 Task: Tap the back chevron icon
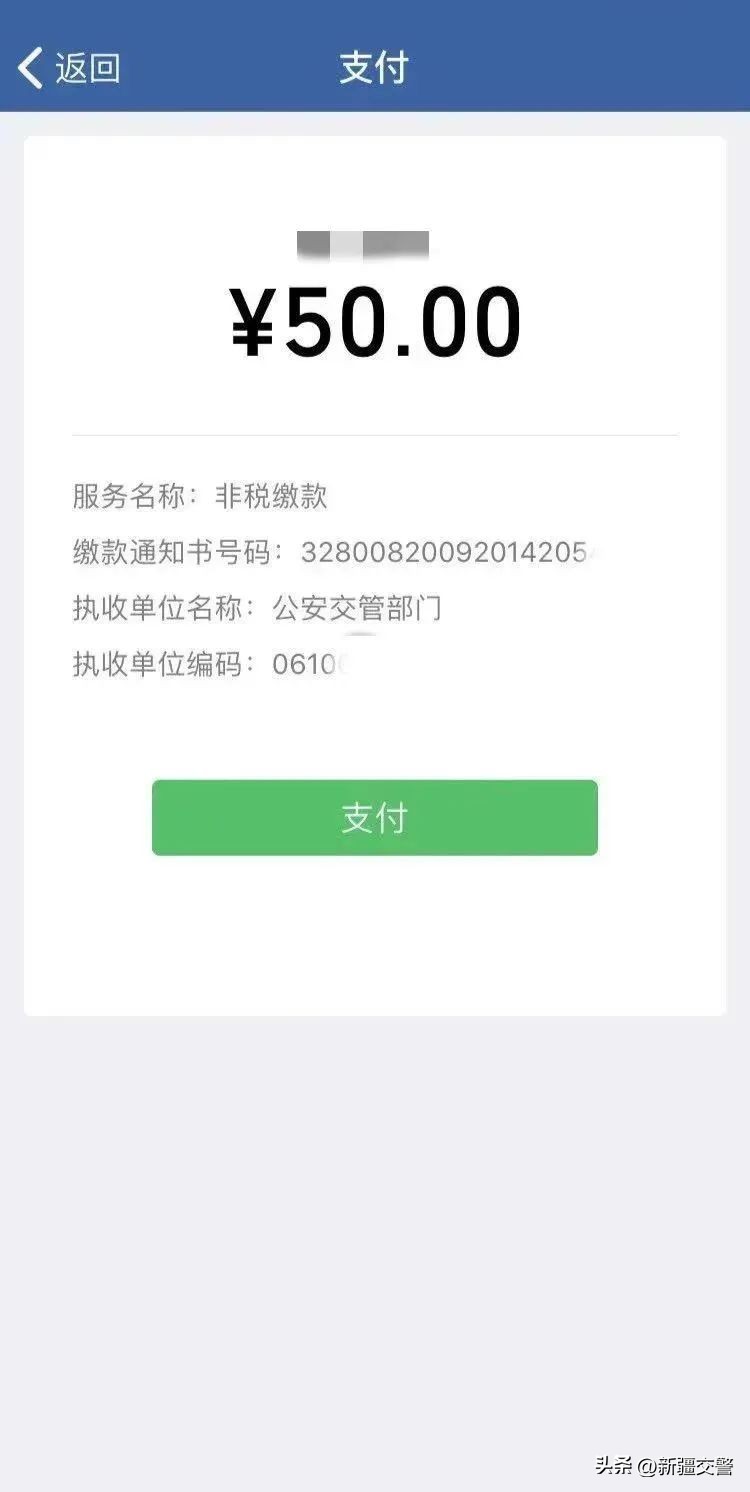click(x=30, y=67)
